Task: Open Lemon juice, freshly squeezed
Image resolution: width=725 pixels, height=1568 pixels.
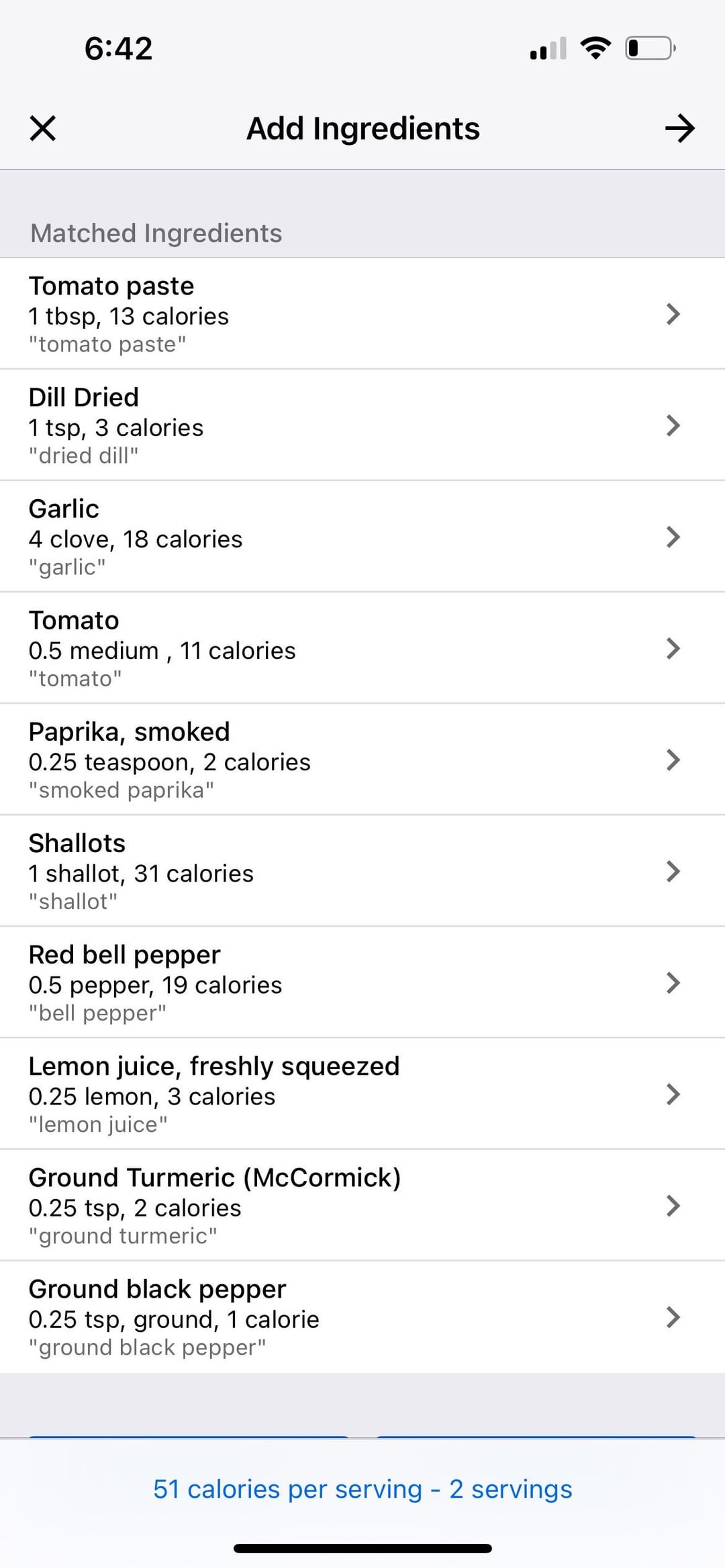Action: coord(362,1094)
